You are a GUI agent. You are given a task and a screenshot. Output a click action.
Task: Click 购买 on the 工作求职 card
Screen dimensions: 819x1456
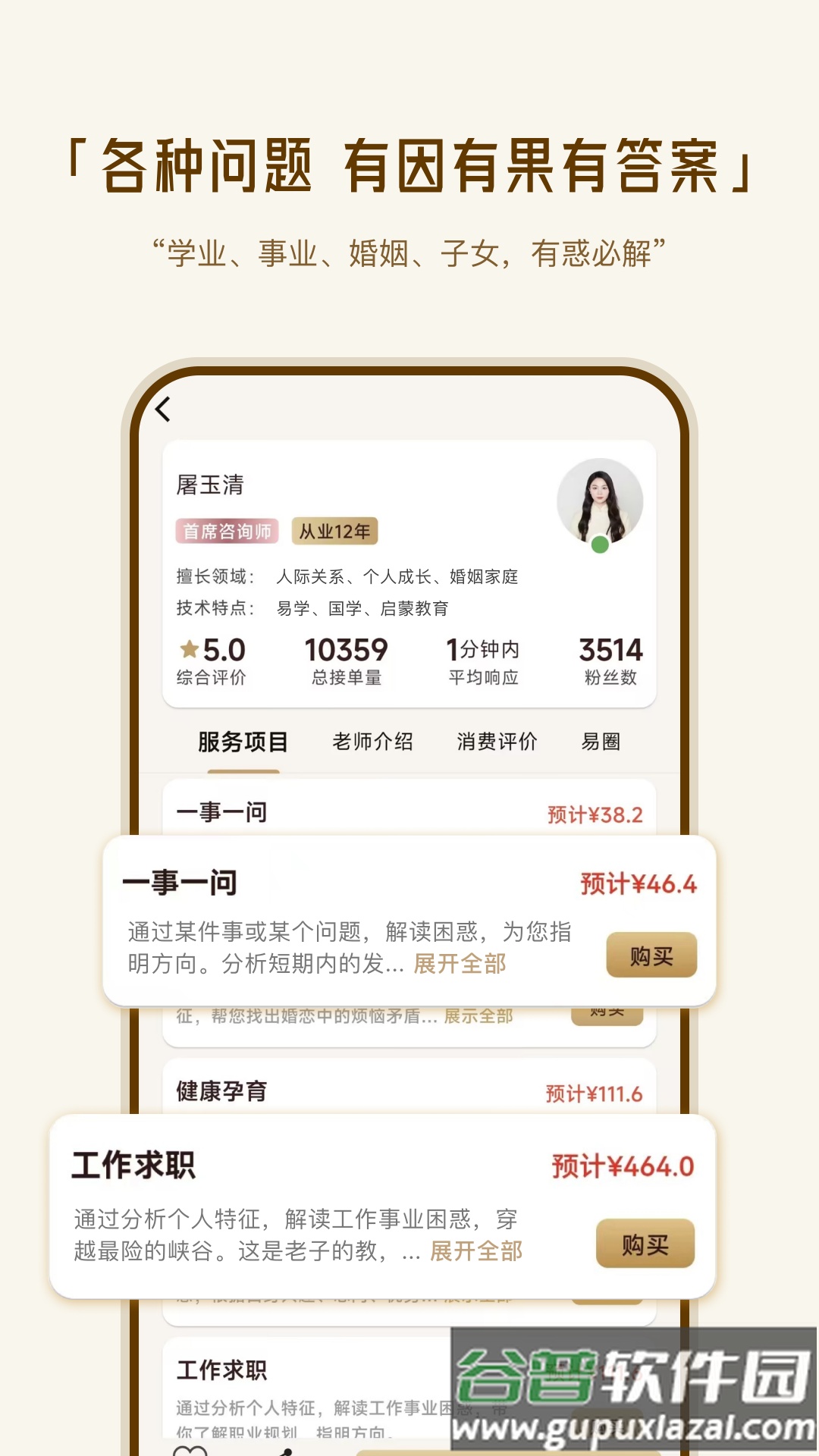644,1242
